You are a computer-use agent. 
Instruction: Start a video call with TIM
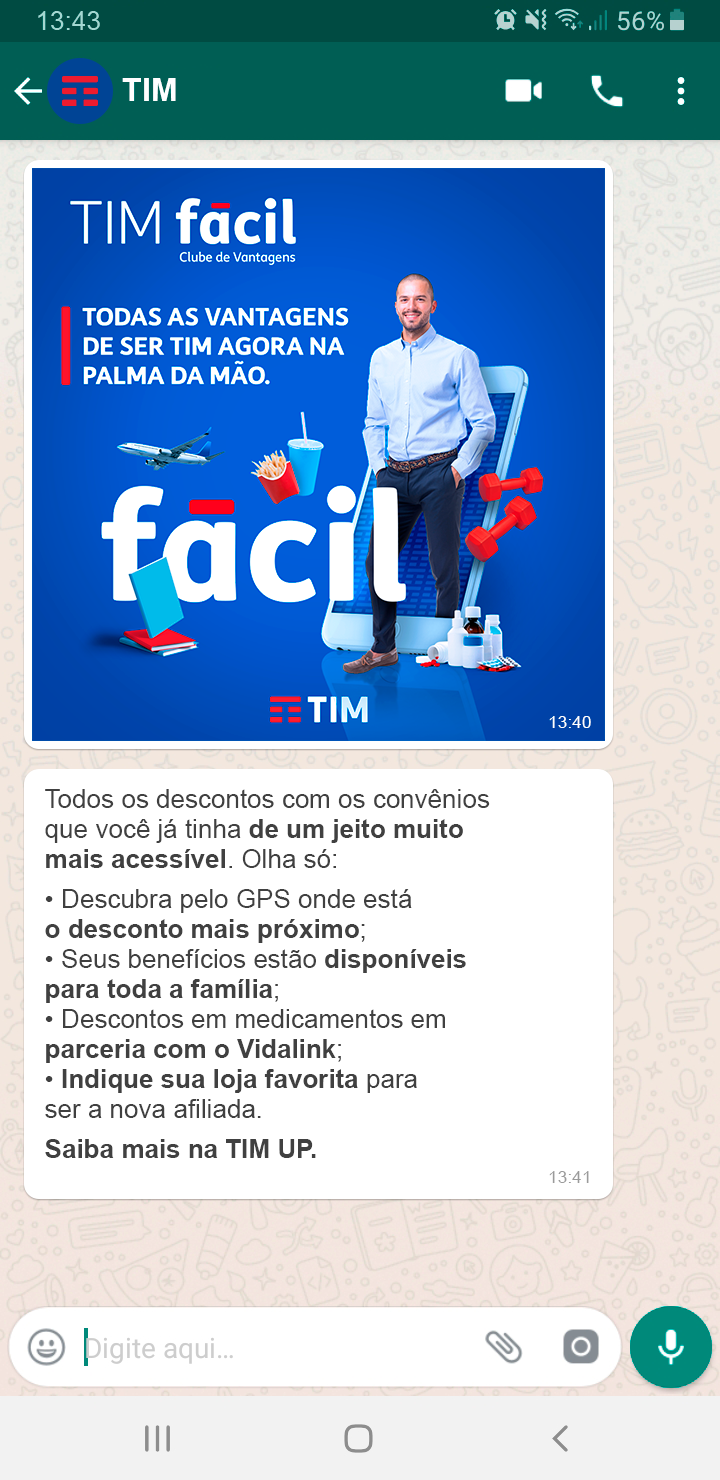click(x=523, y=92)
